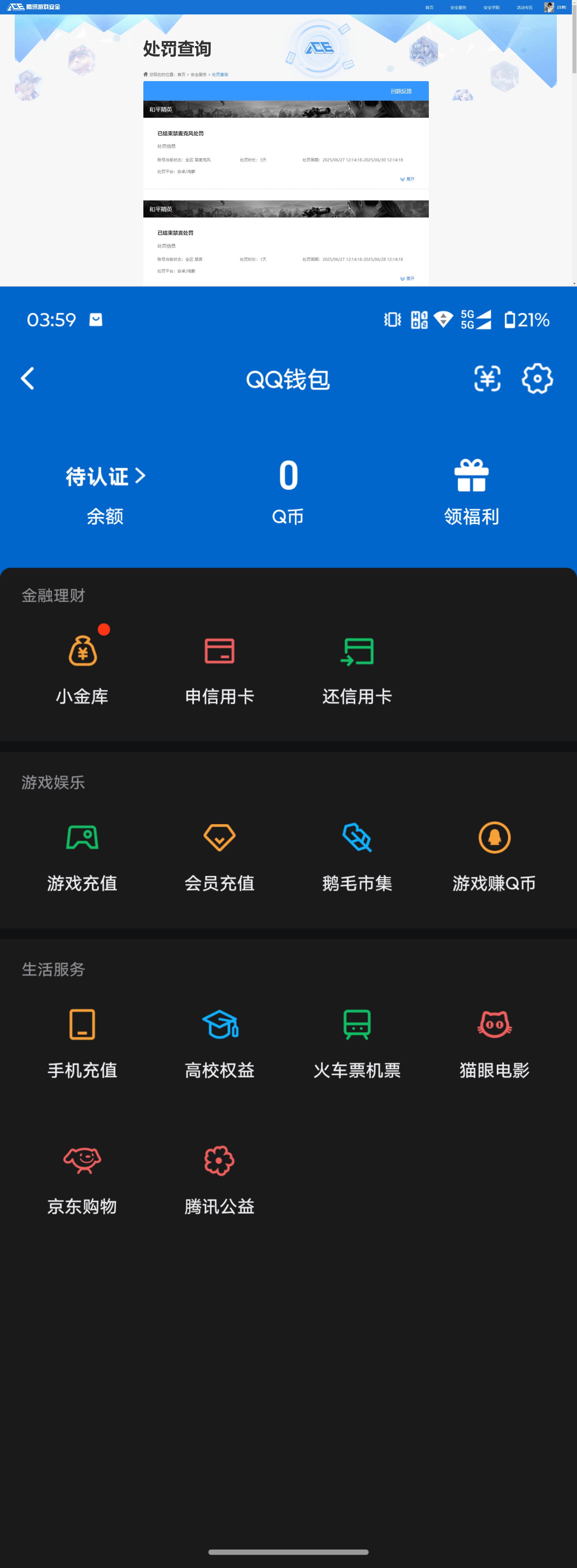Image resolution: width=577 pixels, height=1568 pixels.
Task: Select the 申信用卡 credit card icon
Action: click(220, 650)
